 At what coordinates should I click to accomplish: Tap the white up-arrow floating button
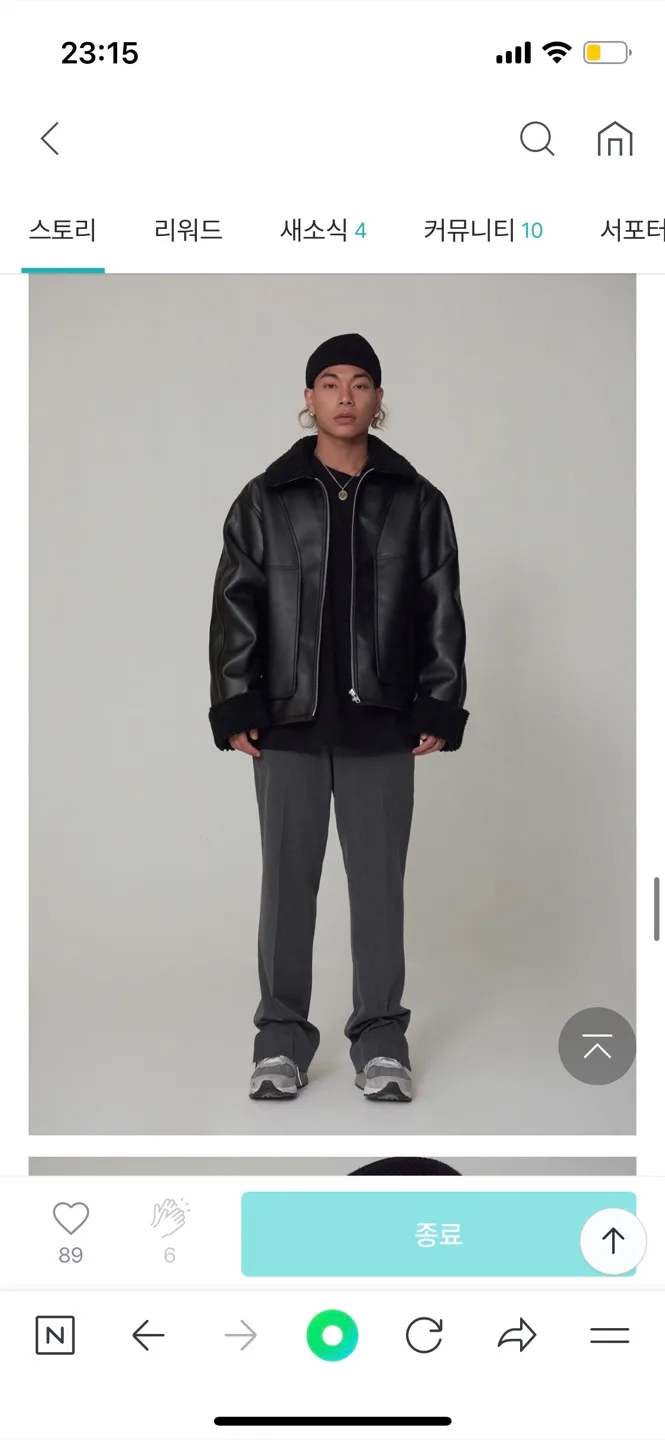point(612,1241)
